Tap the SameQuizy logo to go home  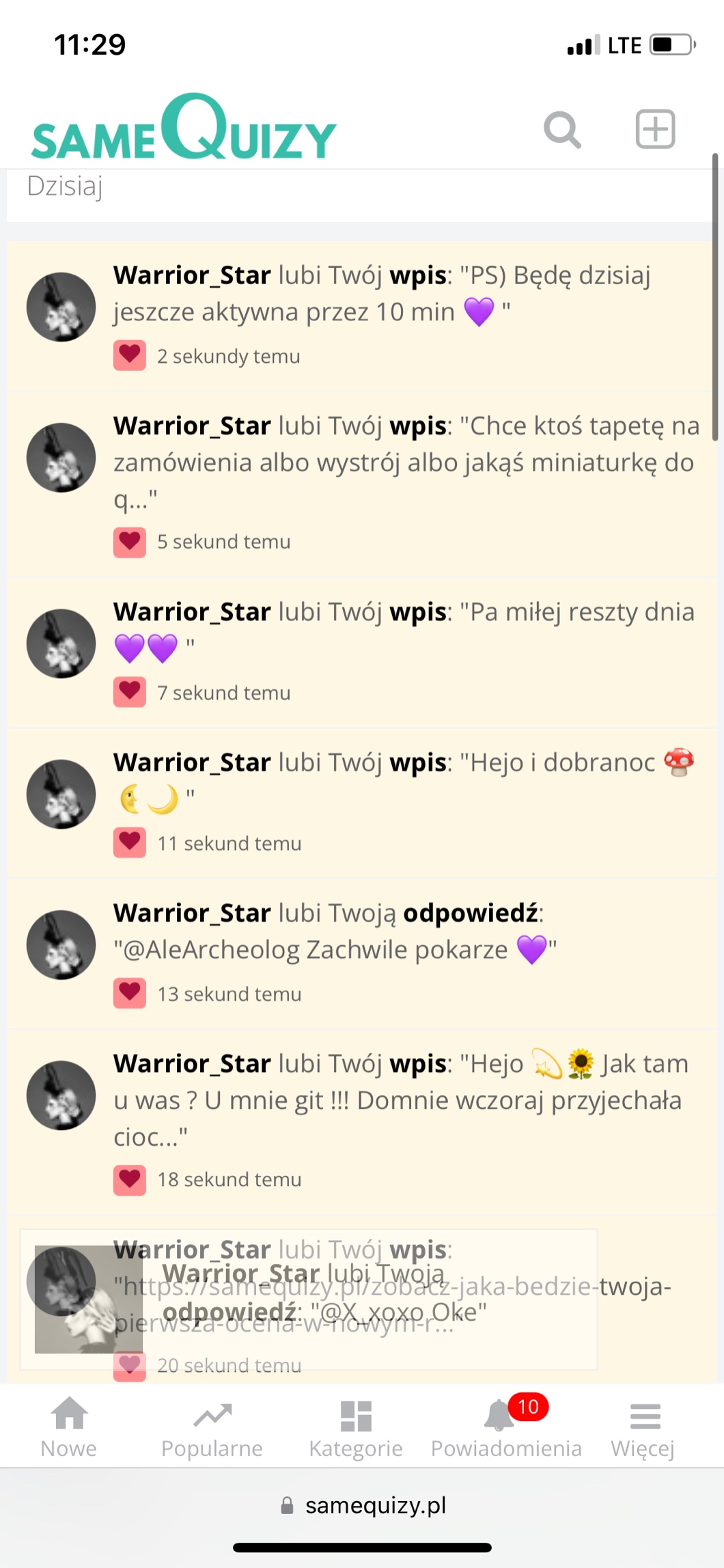184,129
